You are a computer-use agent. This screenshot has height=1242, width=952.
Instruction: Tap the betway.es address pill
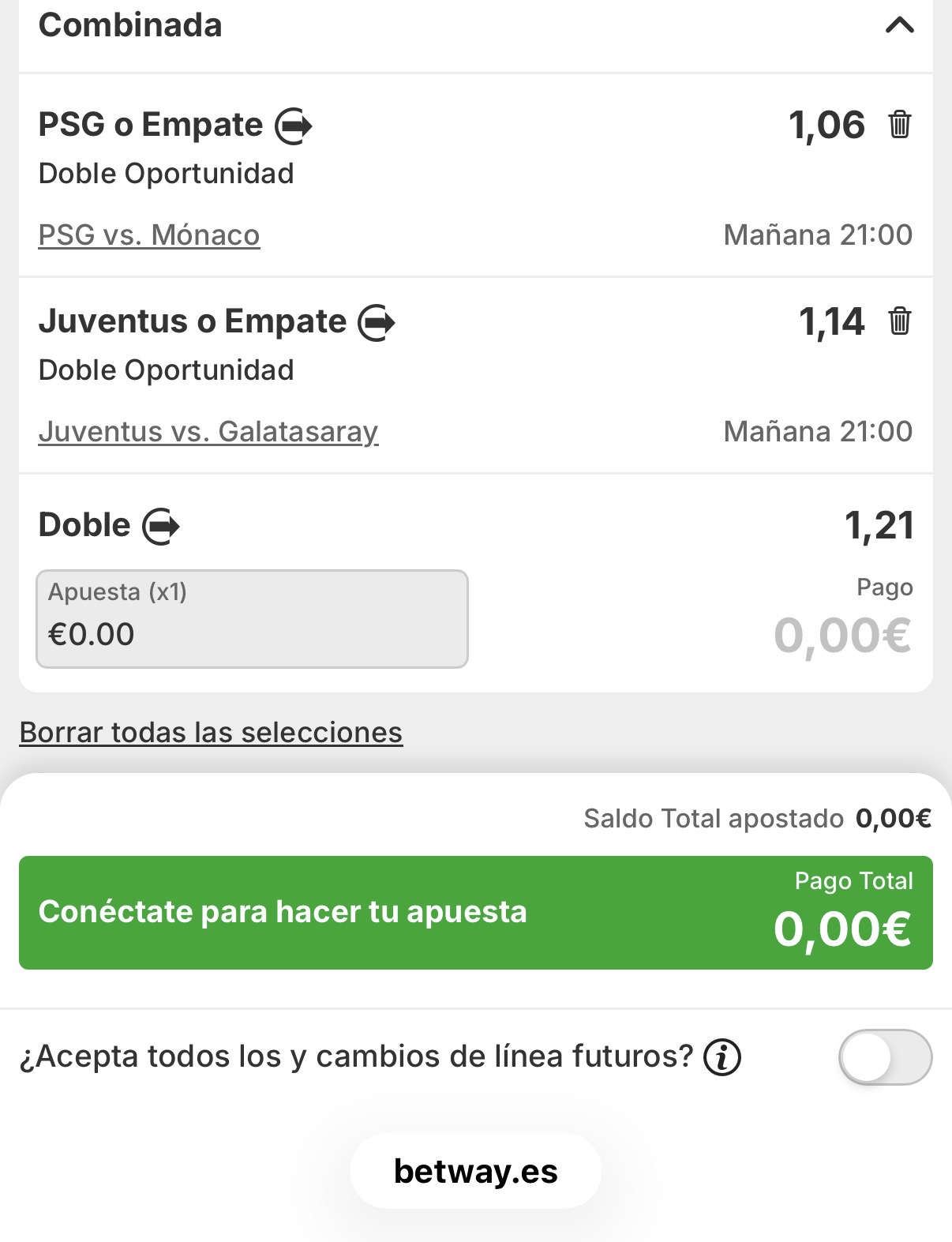[x=475, y=1171]
